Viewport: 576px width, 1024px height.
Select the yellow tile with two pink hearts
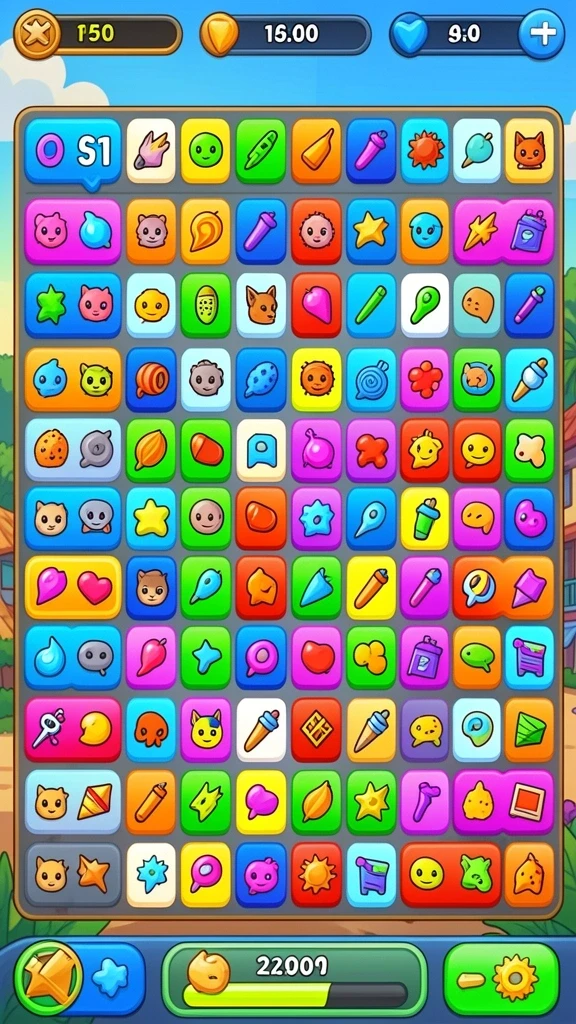73,587
